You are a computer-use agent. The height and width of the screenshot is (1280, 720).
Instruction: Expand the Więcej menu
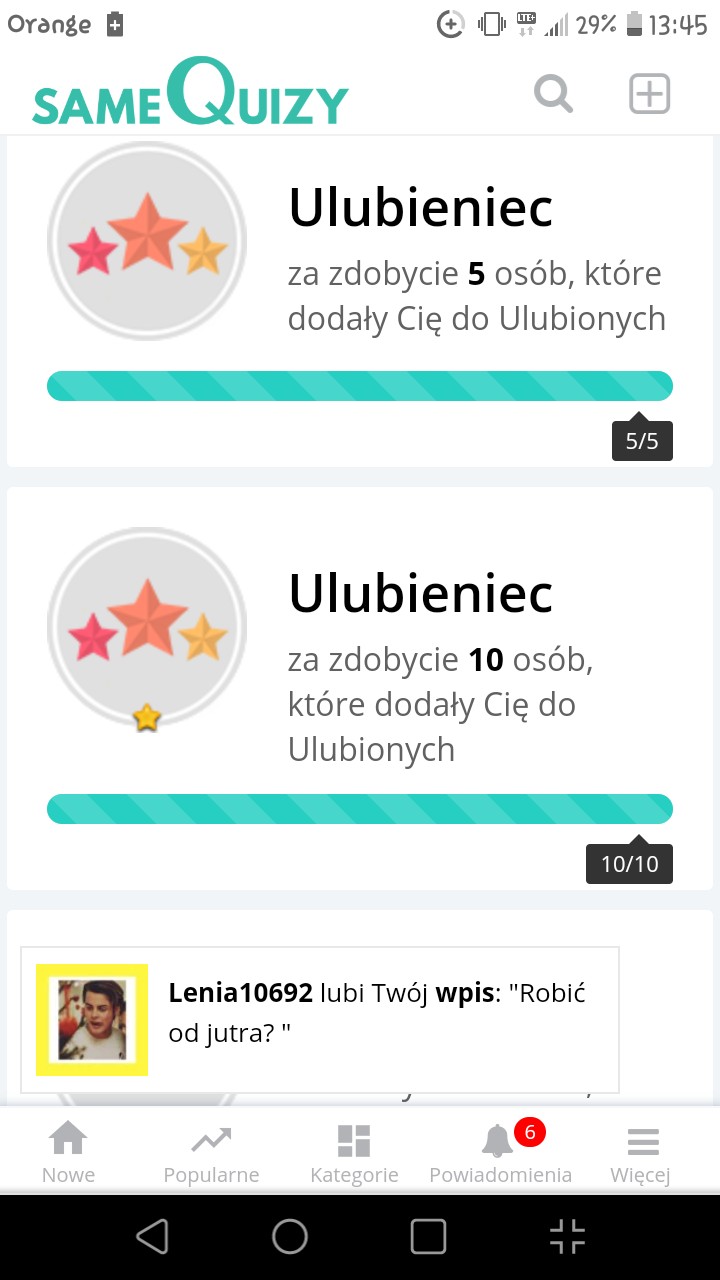[641, 1152]
